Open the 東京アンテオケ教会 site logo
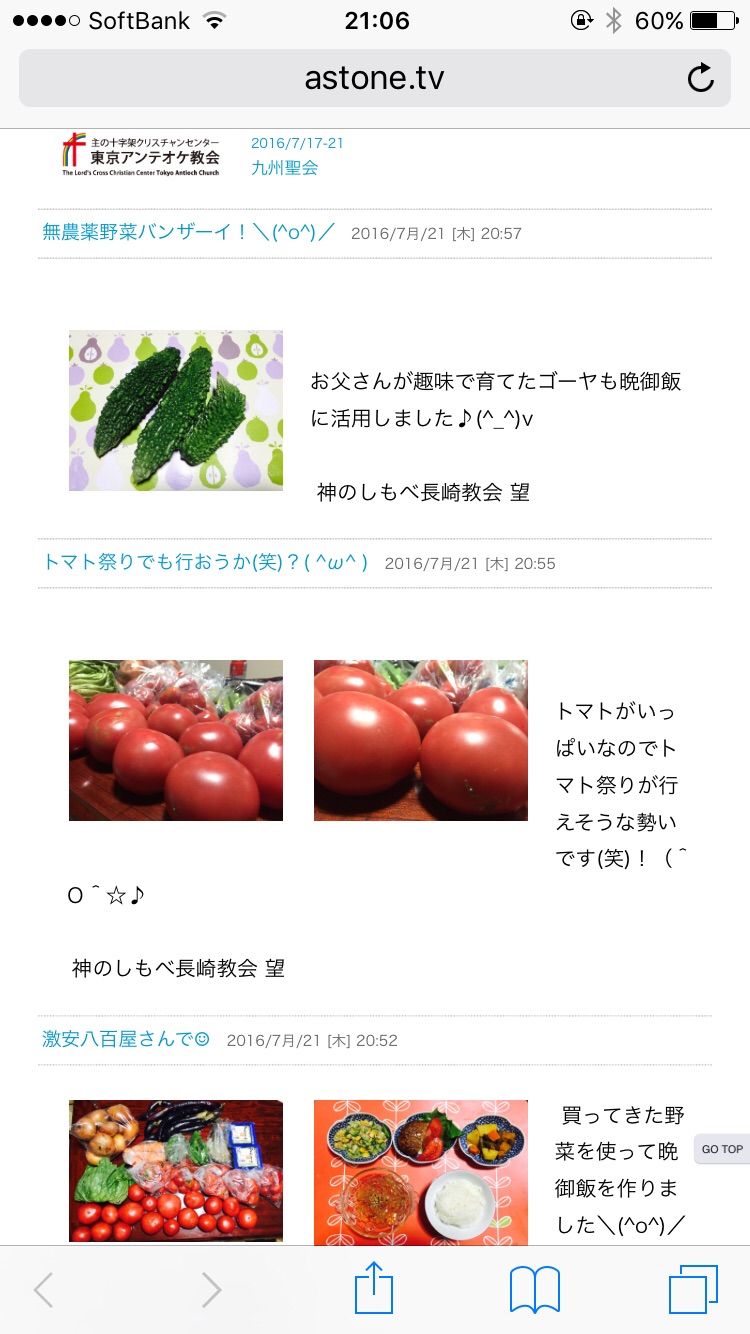Image resolution: width=750 pixels, height=1334 pixels. [140, 155]
